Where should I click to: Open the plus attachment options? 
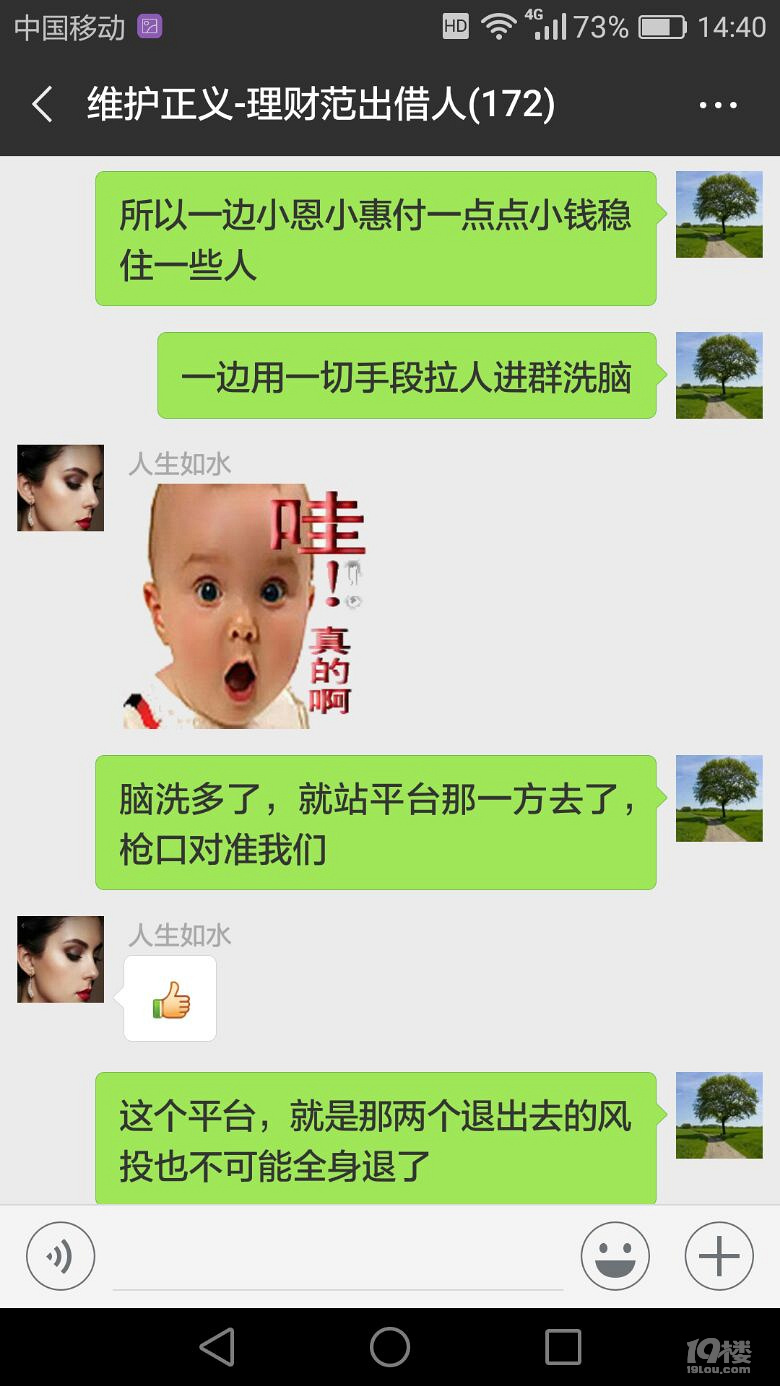coord(718,1256)
